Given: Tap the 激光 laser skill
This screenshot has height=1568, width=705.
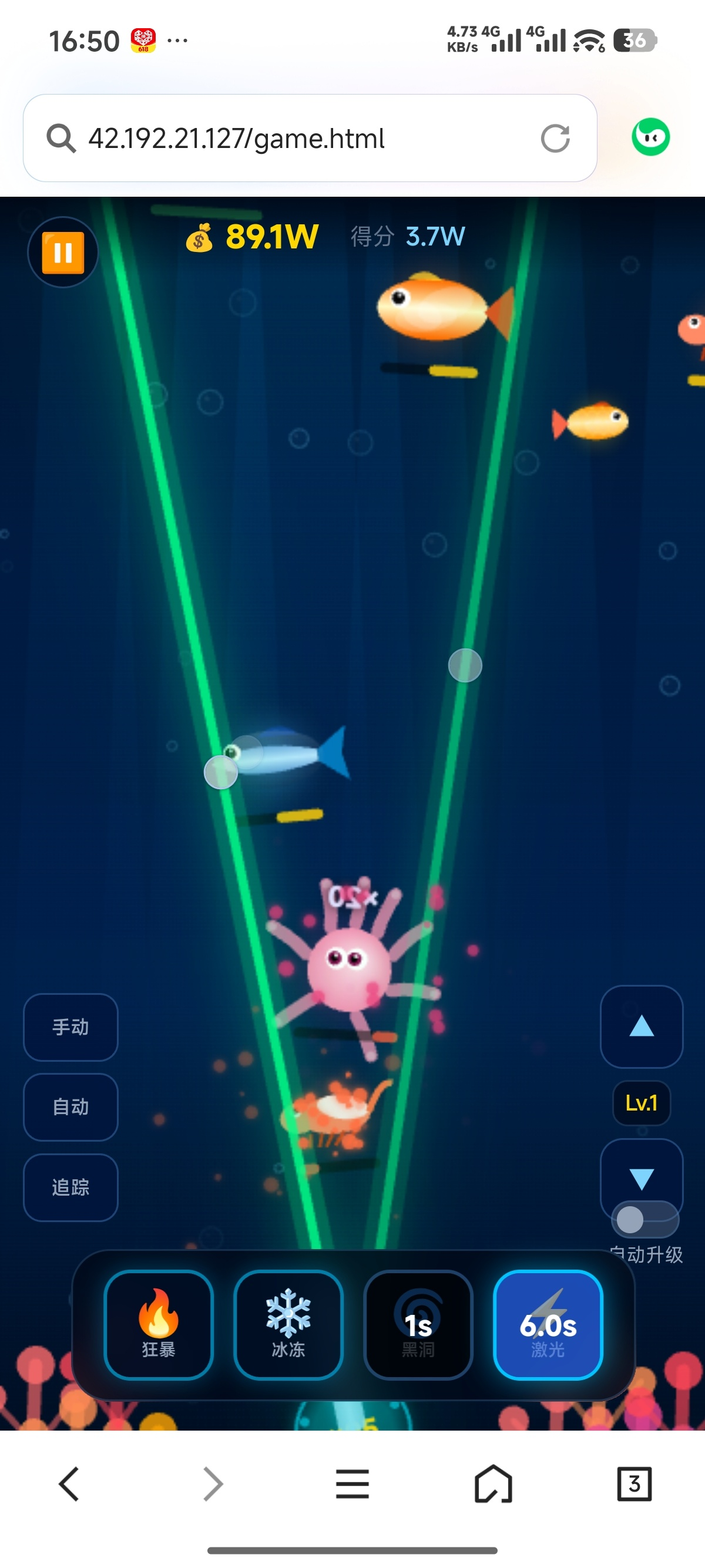Looking at the screenshot, I should [548, 1324].
